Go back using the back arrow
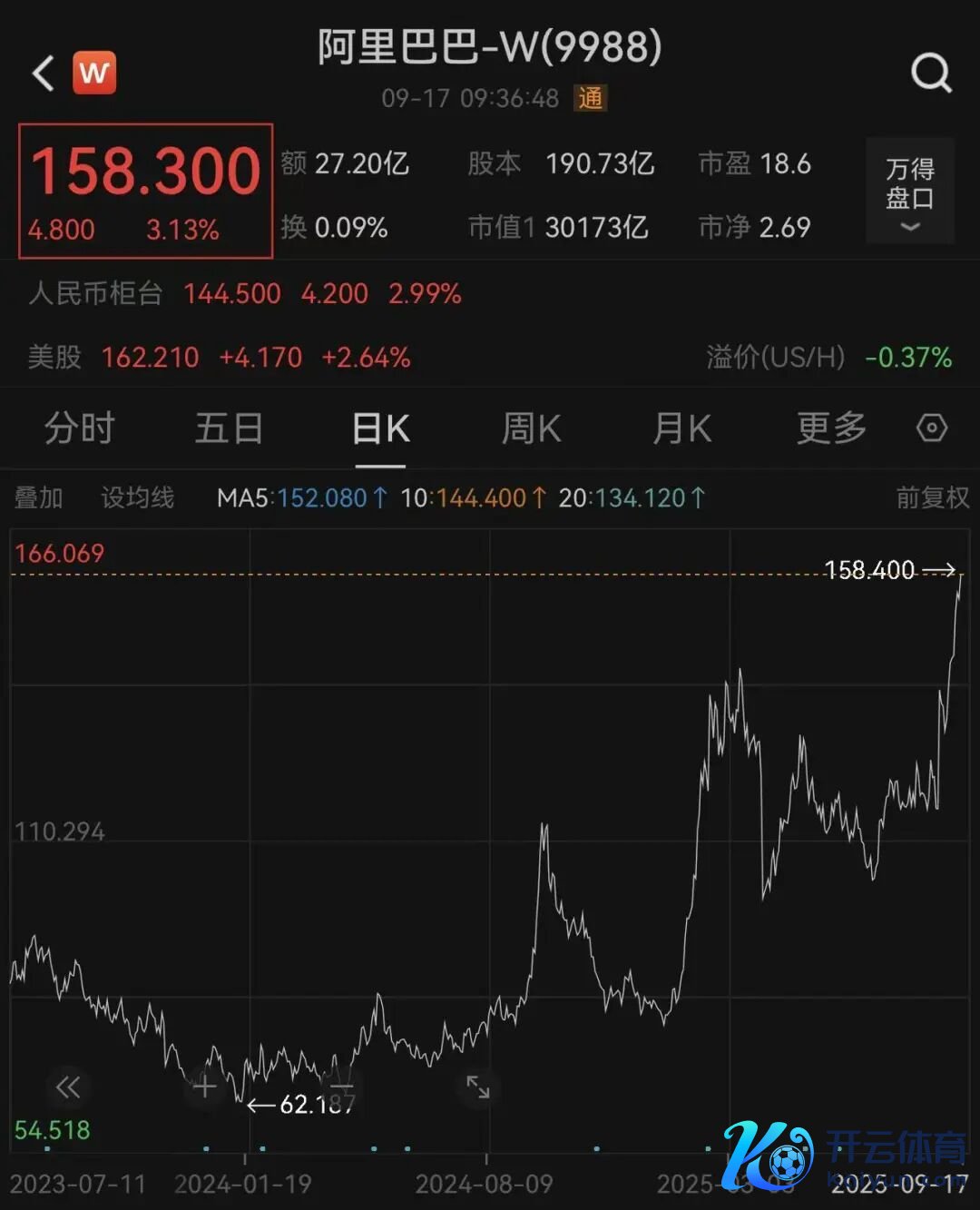 44,74
